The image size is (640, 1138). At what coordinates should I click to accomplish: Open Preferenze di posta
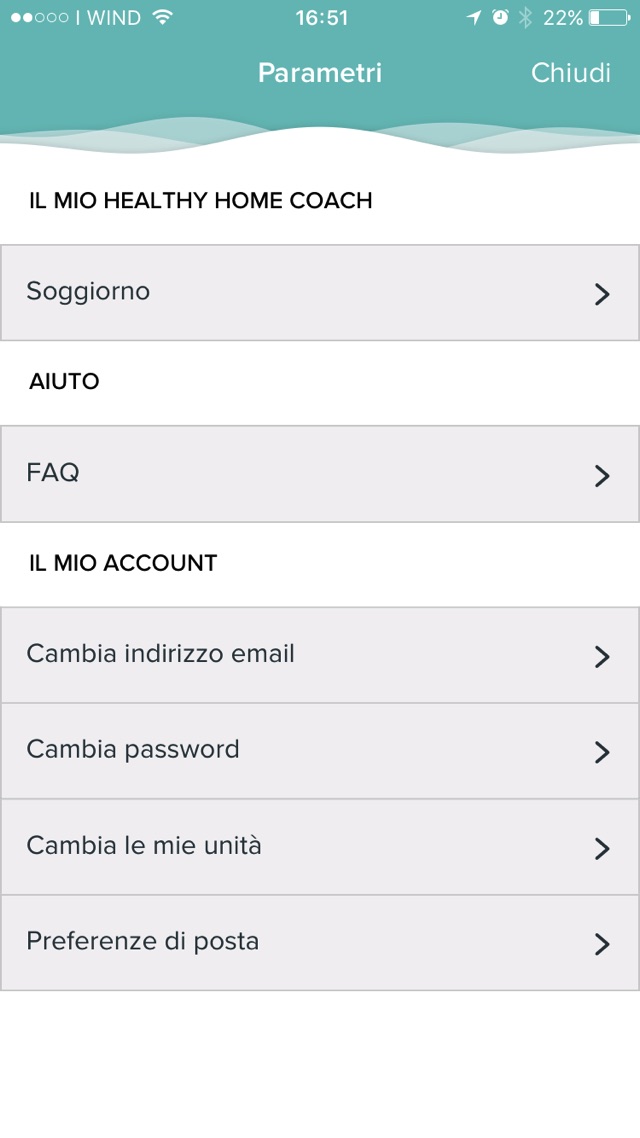(x=320, y=942)
